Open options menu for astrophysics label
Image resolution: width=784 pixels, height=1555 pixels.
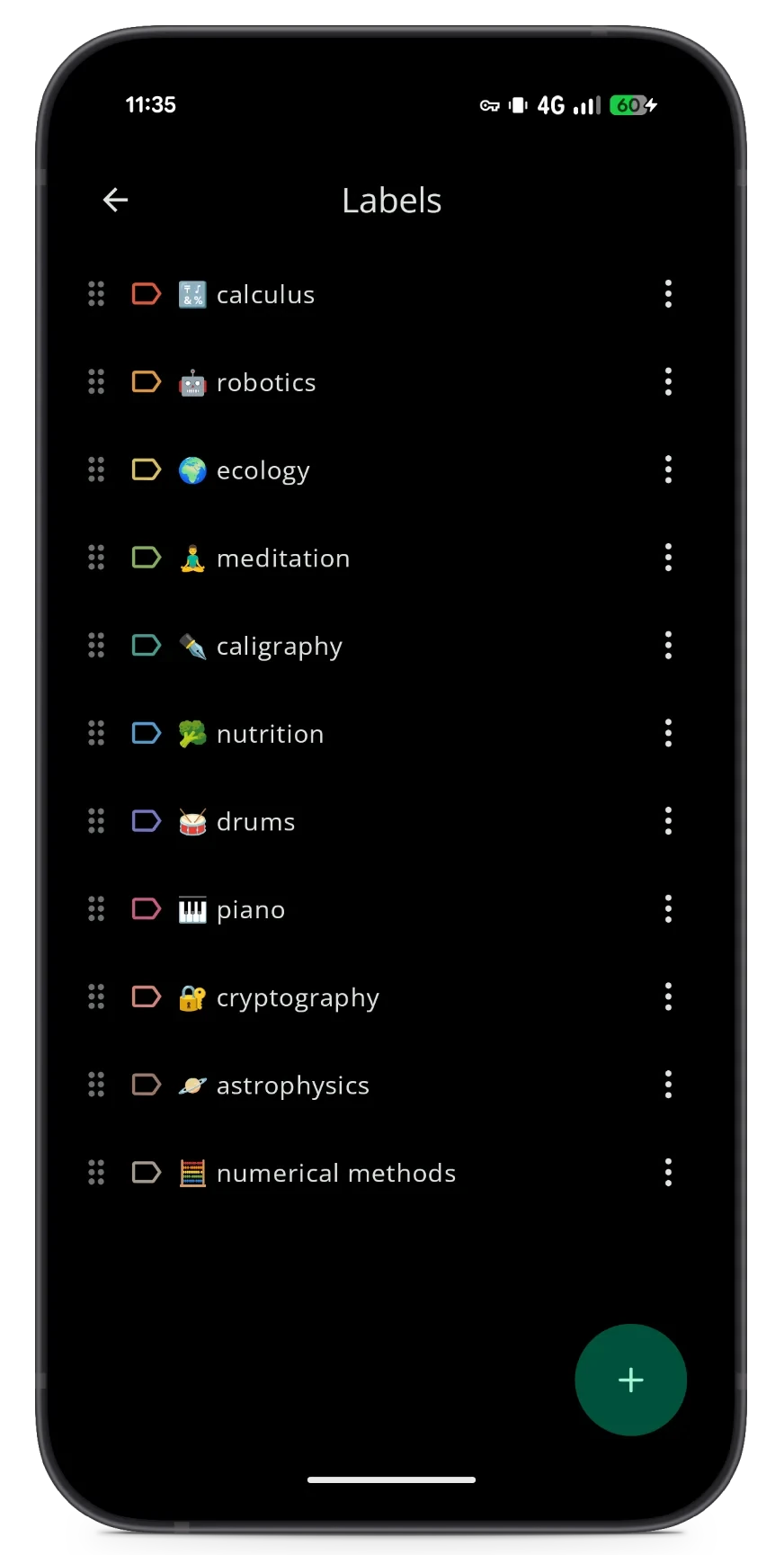click(668, 1085)
